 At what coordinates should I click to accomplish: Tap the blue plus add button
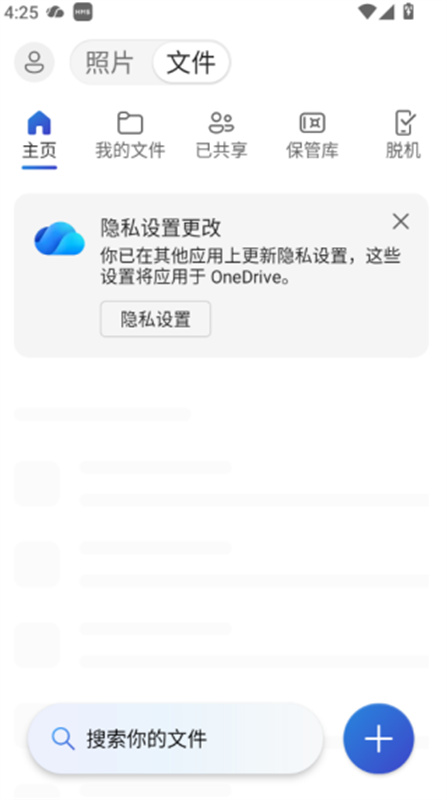379,738
